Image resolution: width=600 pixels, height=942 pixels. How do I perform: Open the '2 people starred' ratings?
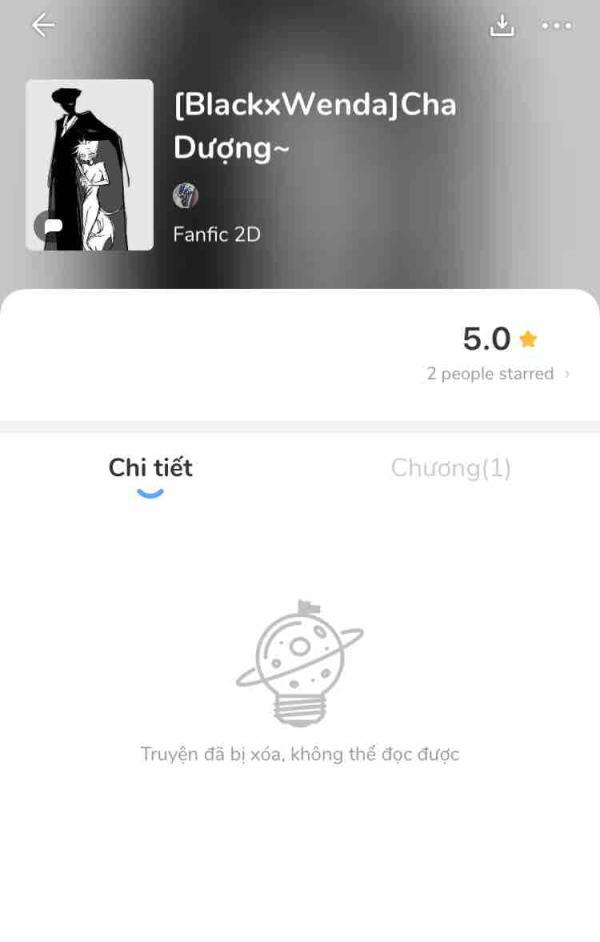coord(498,374)
